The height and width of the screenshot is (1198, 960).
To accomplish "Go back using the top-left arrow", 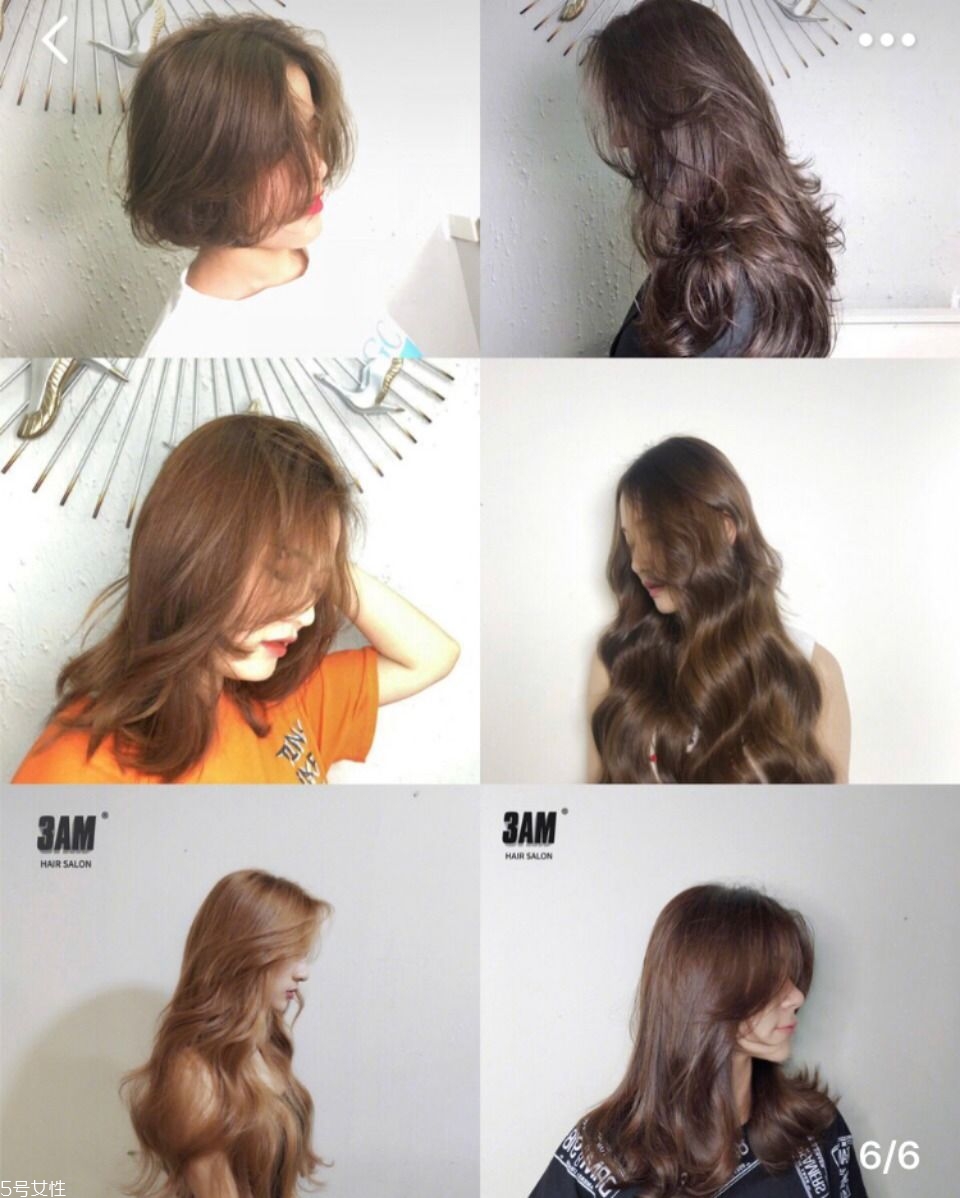I will pyautogui.click(x=55, y=40).
